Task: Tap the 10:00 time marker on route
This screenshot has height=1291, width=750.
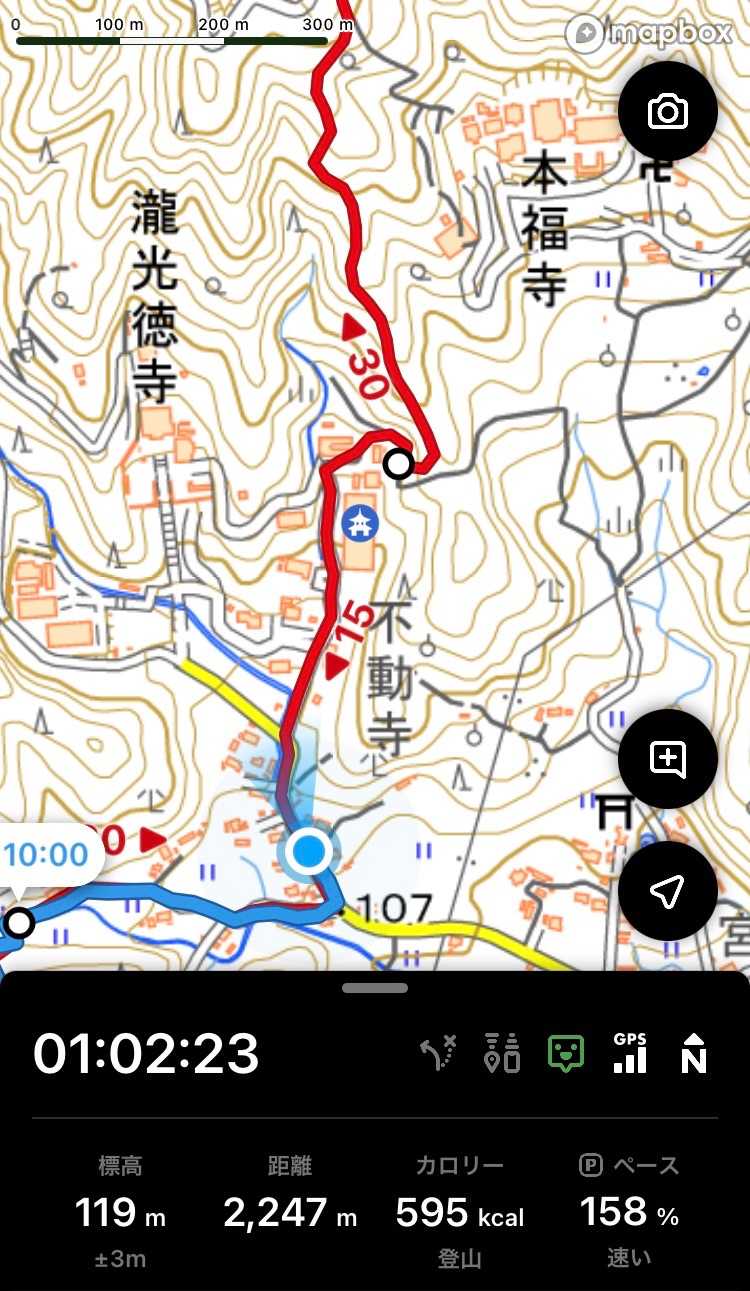Action: click(x=44, y=855)
